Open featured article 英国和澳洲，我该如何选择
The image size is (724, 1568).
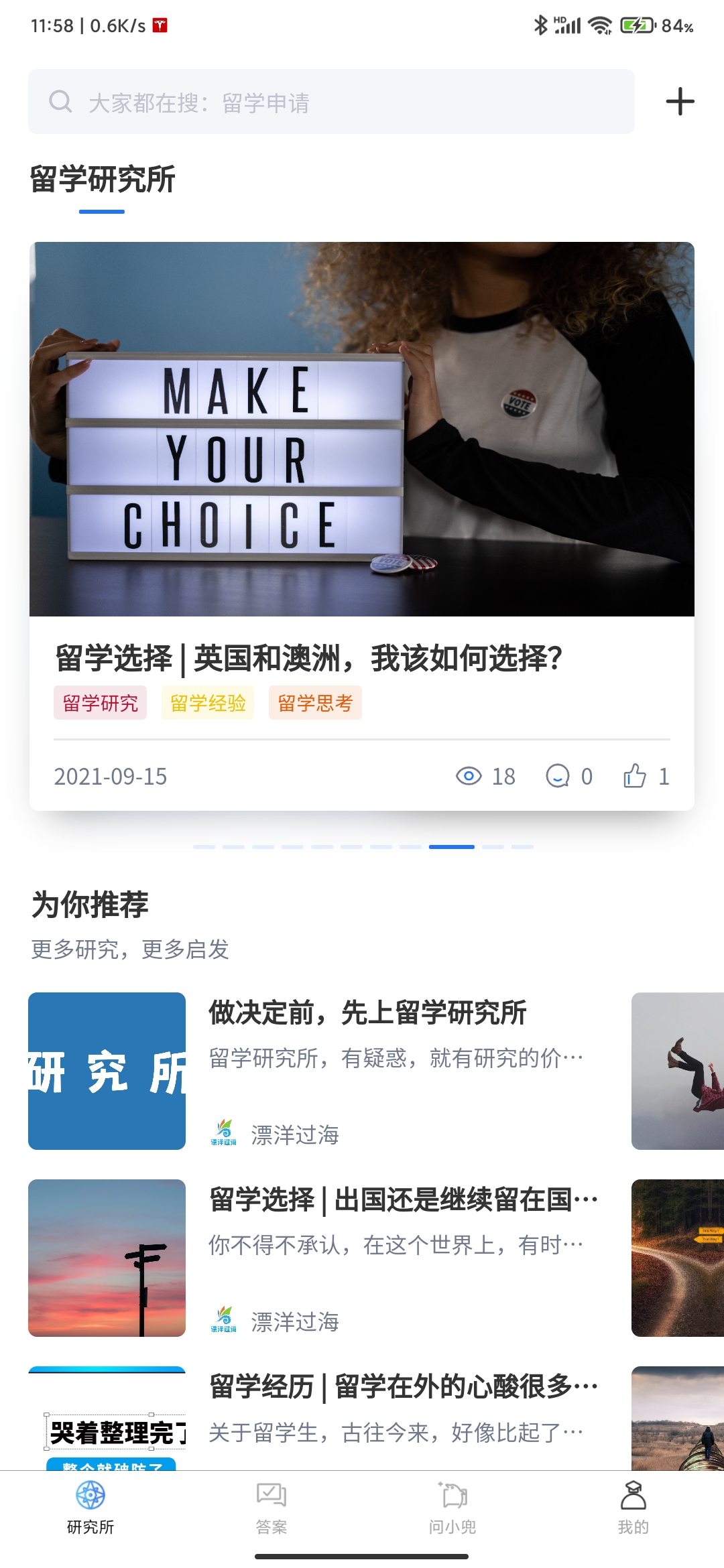[308, 658]
